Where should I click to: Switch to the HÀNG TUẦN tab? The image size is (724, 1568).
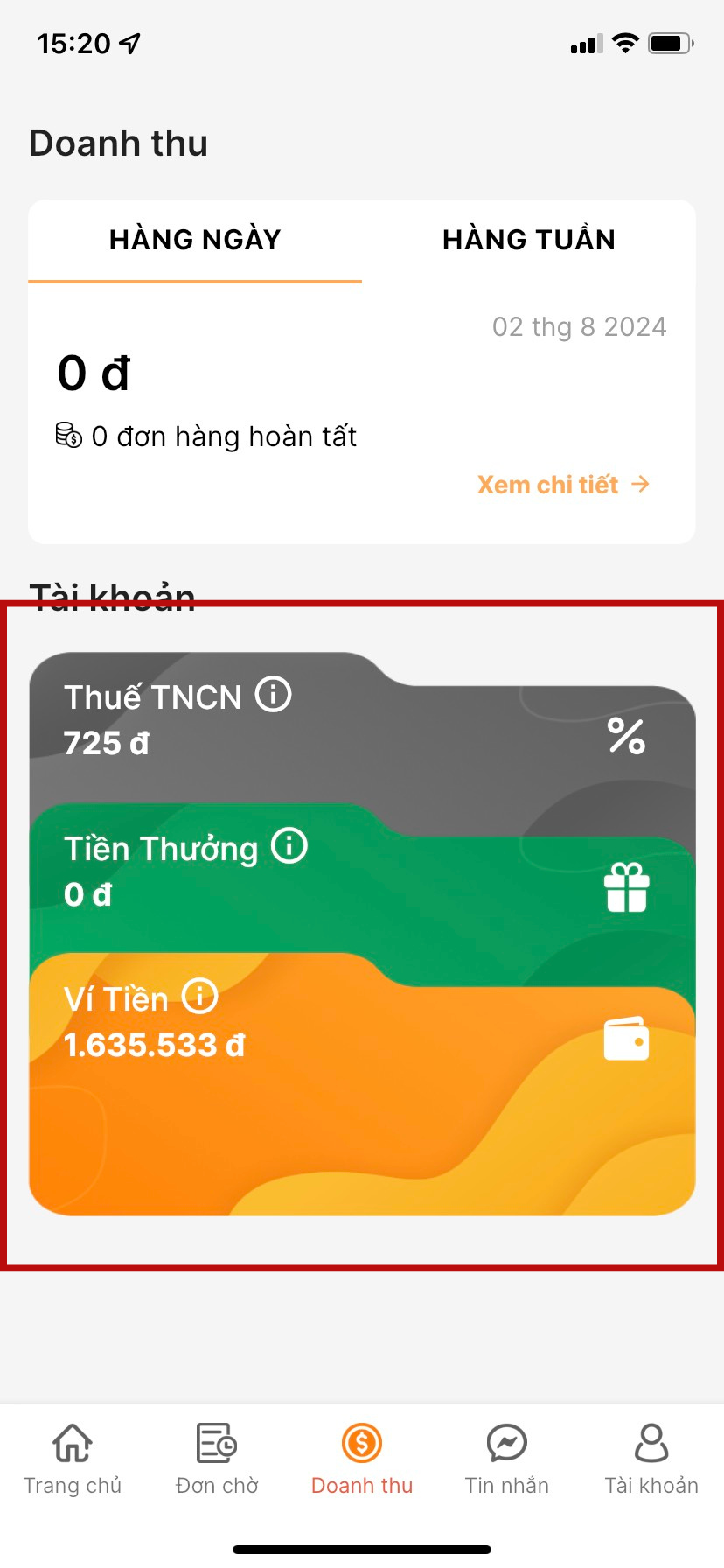529,240
